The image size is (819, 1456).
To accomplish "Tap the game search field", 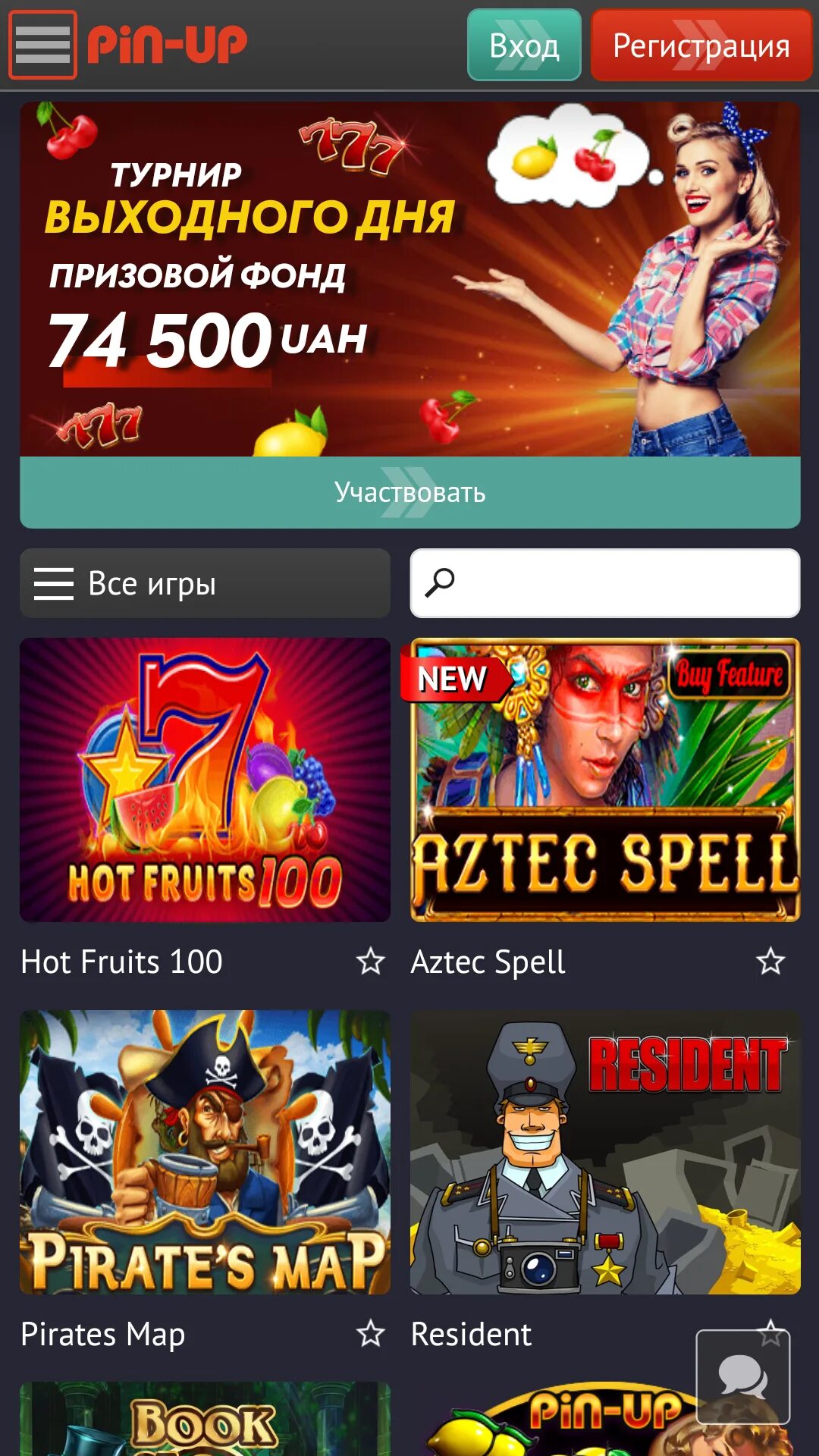I will pyautogui.click(x=605, y=583).
